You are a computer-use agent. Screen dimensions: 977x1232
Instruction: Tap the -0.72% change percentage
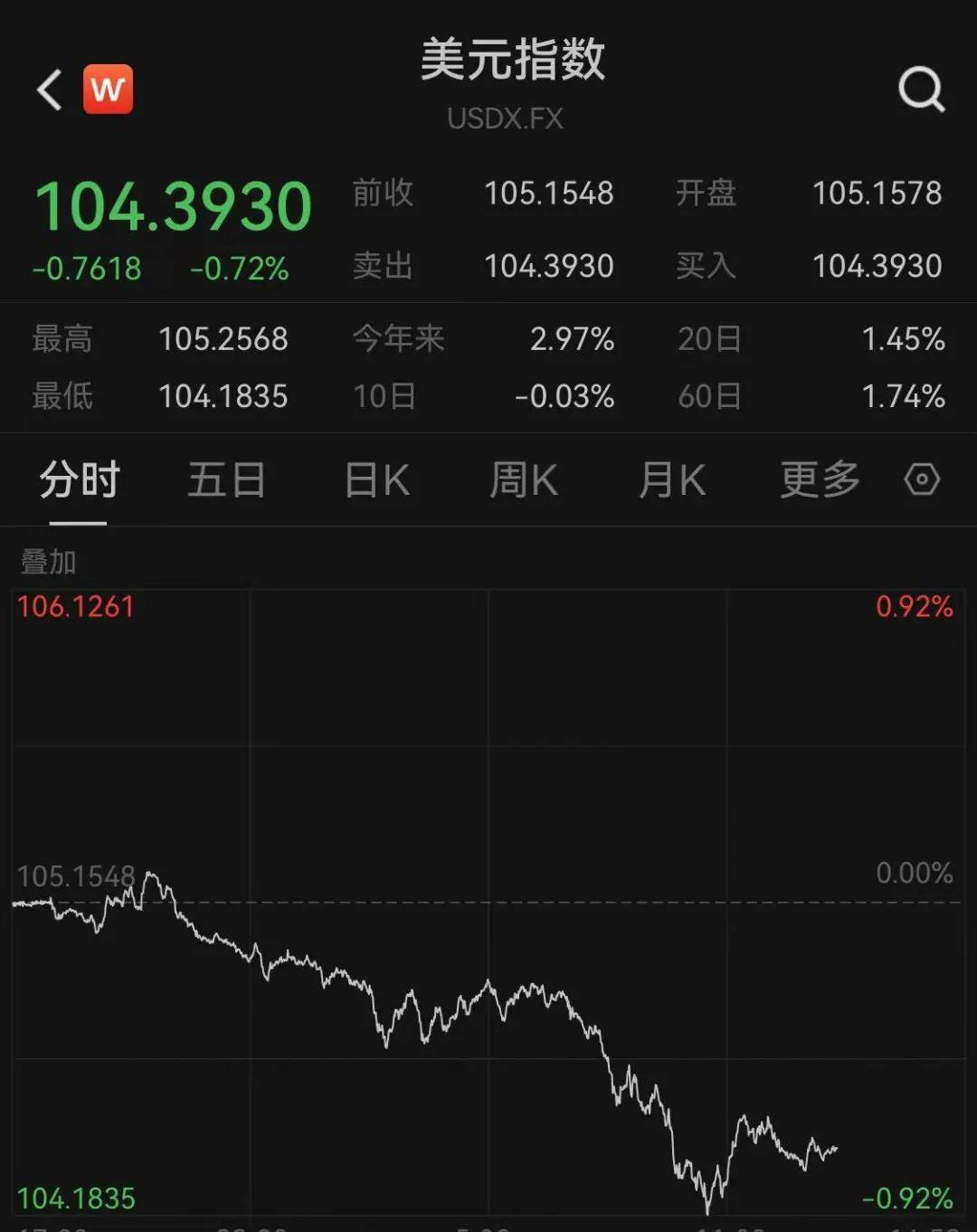tap(240, 269)
